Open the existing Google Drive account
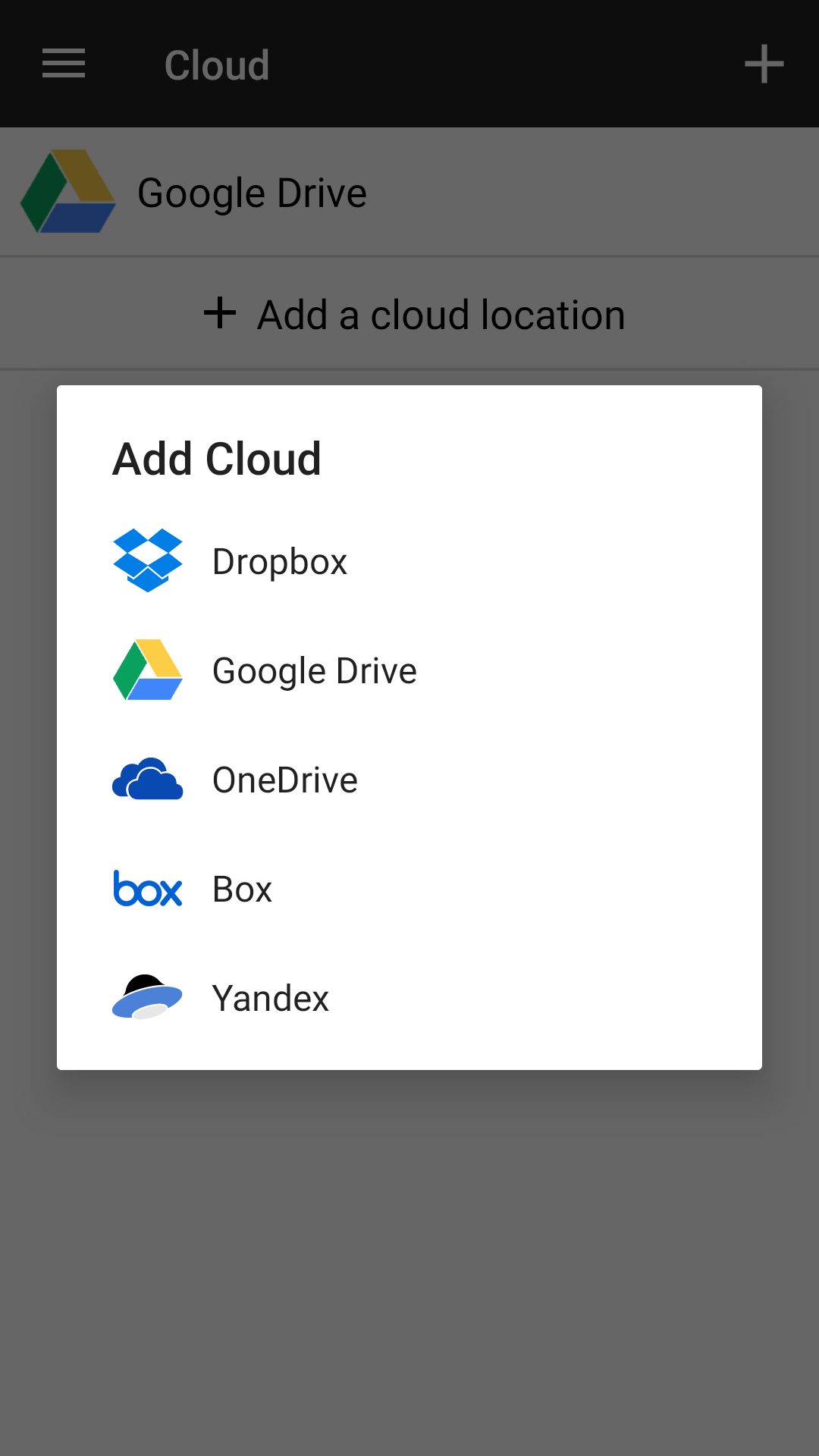 point(252,191)
